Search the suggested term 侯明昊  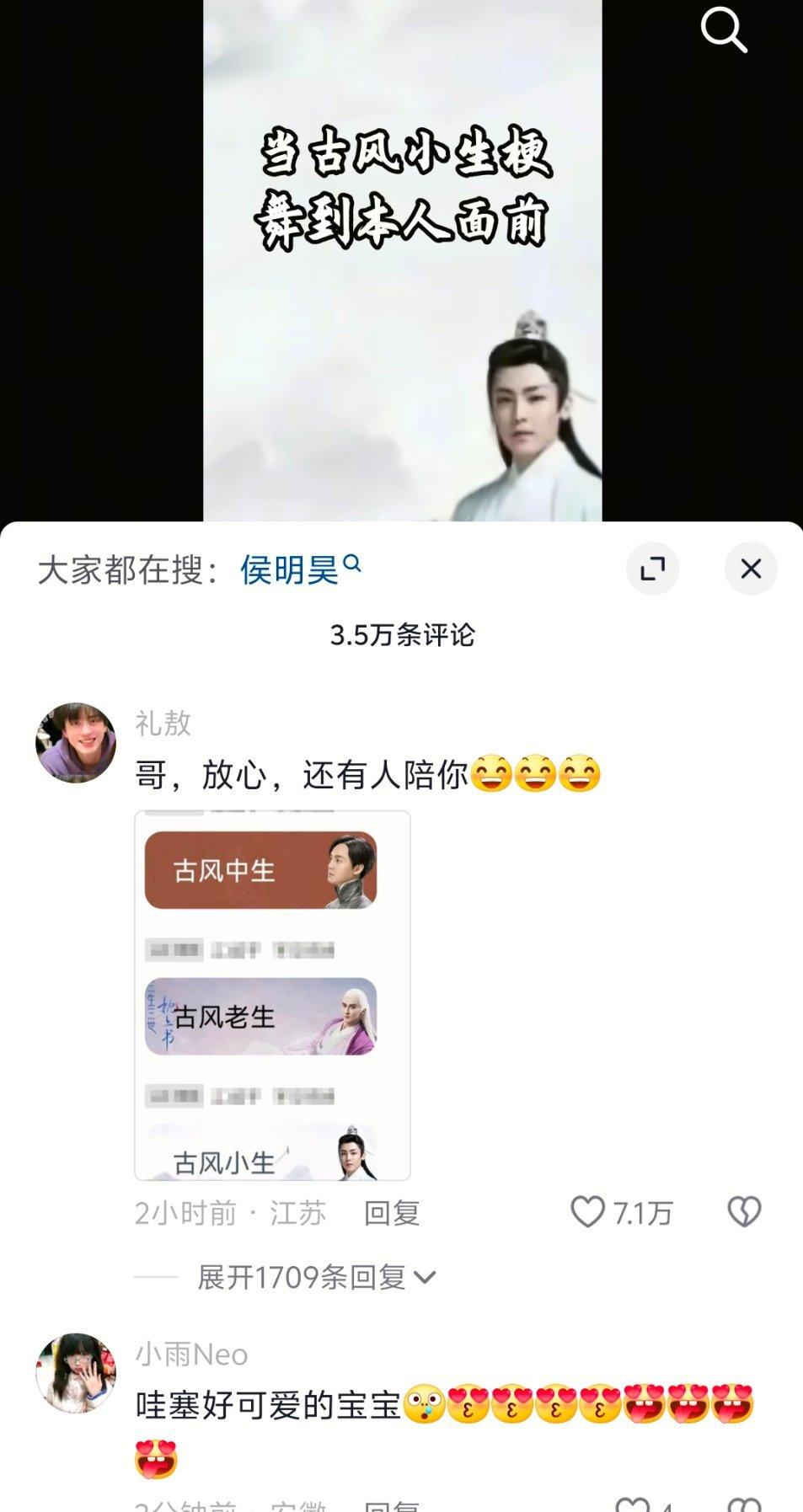click(x=300, y=569)
